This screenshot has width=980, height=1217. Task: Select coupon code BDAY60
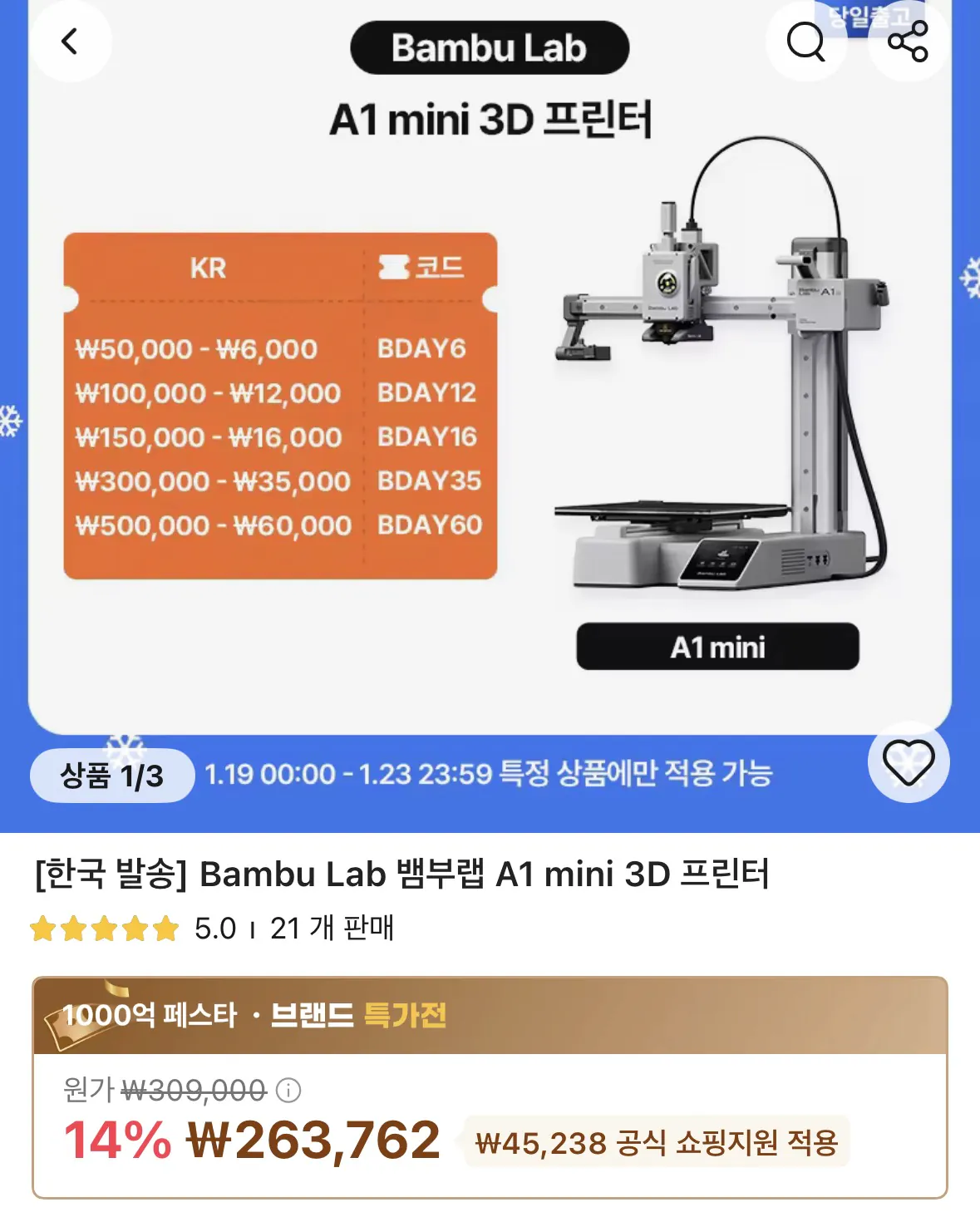click(x=429, y=525)
